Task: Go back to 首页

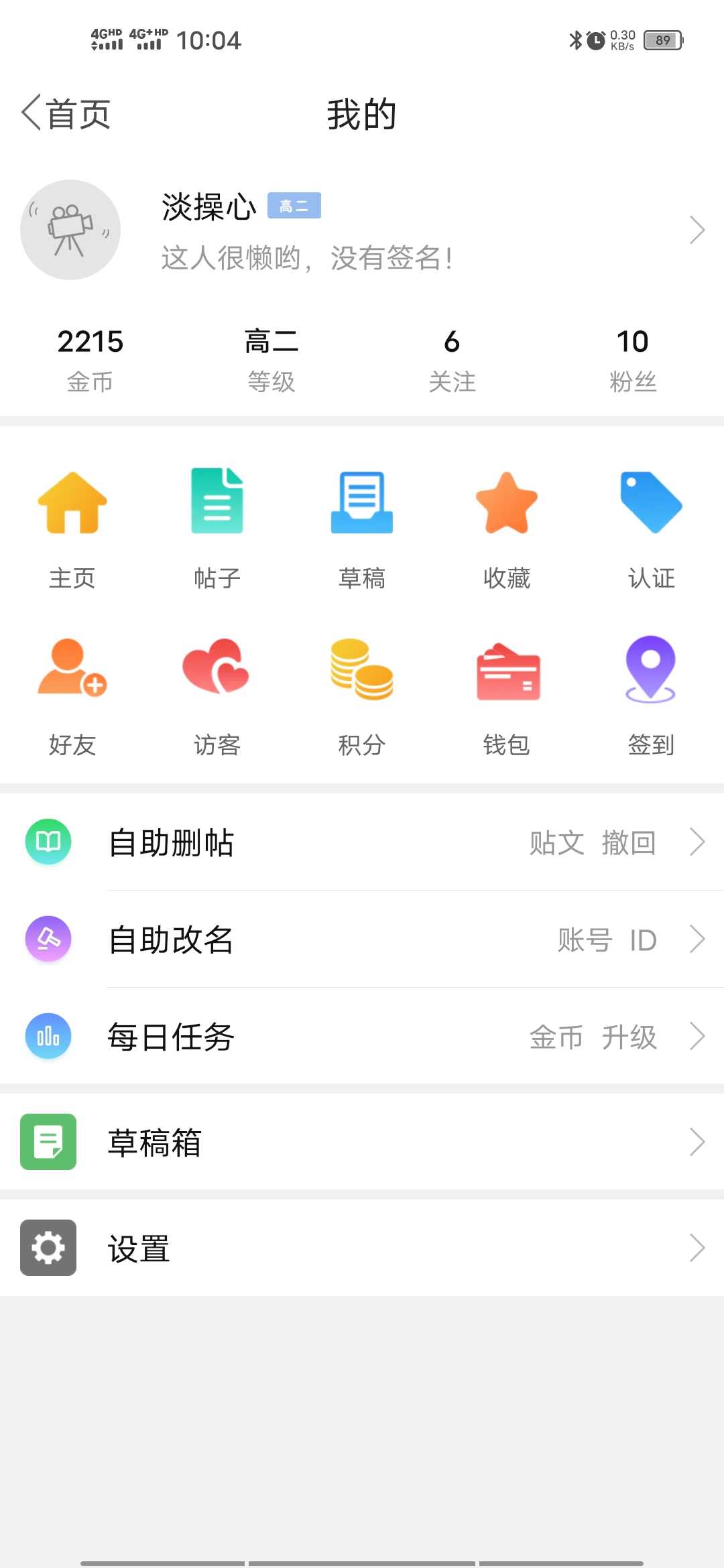Action: point(66,114)
